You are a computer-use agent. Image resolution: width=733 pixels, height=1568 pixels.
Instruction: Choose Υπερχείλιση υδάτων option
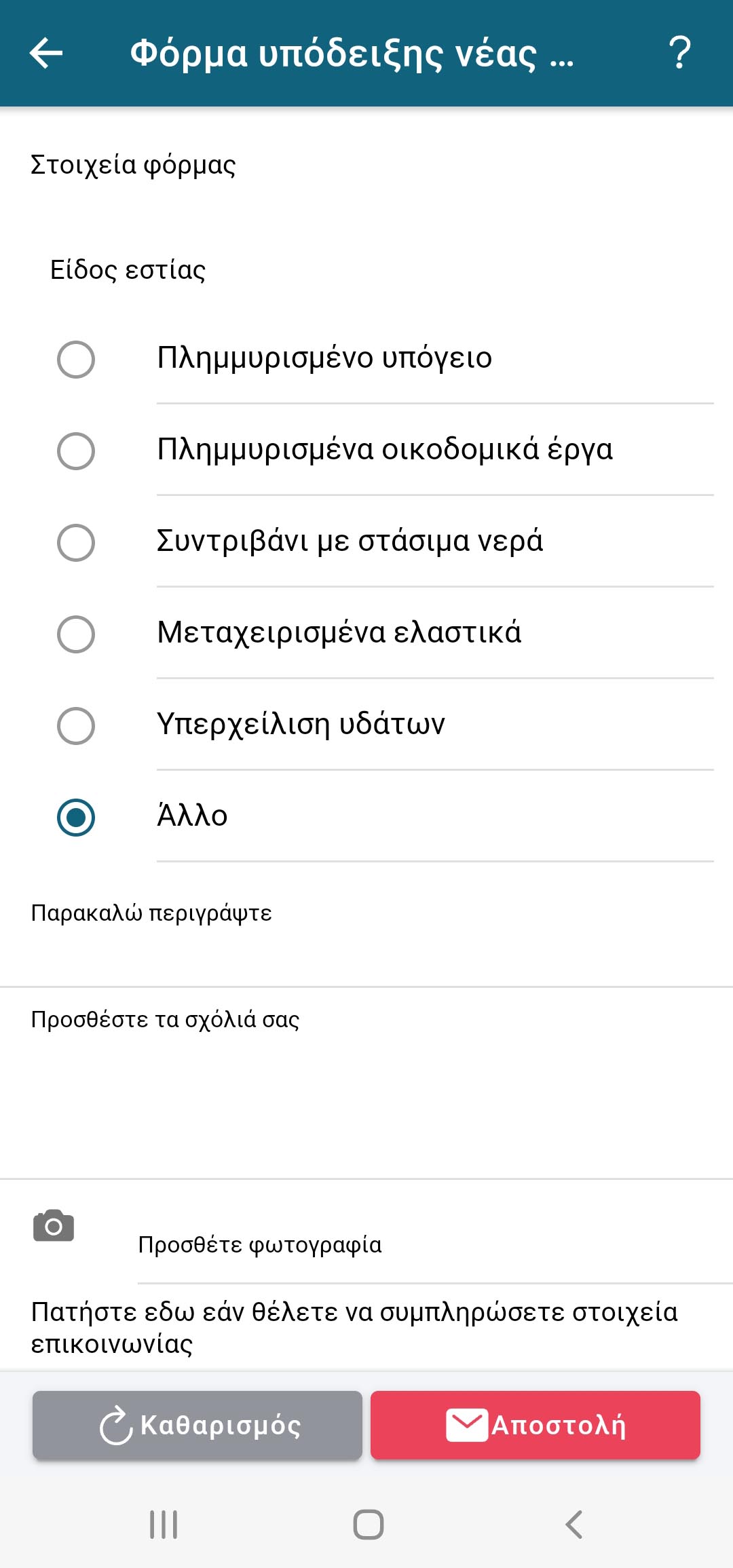(76, 725)
